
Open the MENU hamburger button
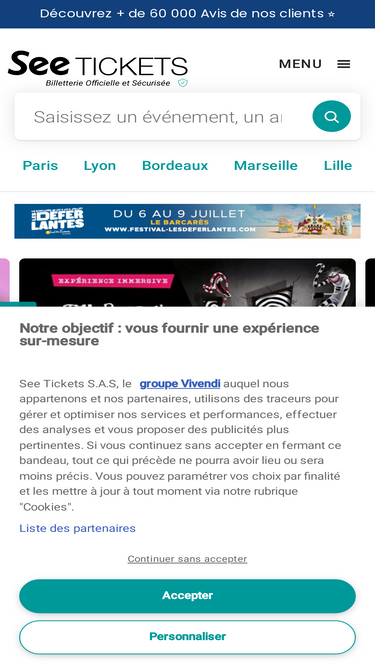315,64
